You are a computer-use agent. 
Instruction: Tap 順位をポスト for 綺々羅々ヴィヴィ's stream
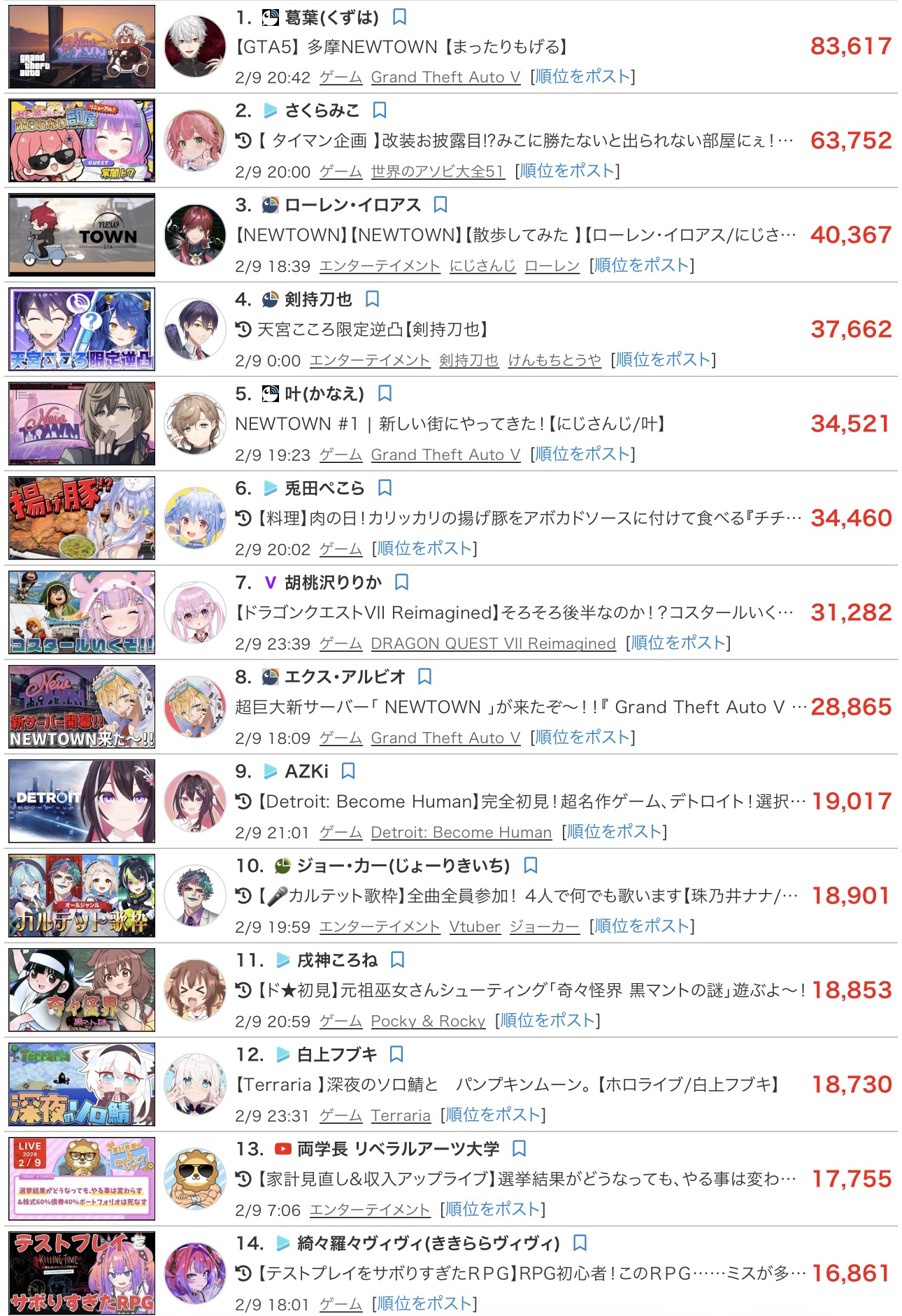coord(424,1304)
